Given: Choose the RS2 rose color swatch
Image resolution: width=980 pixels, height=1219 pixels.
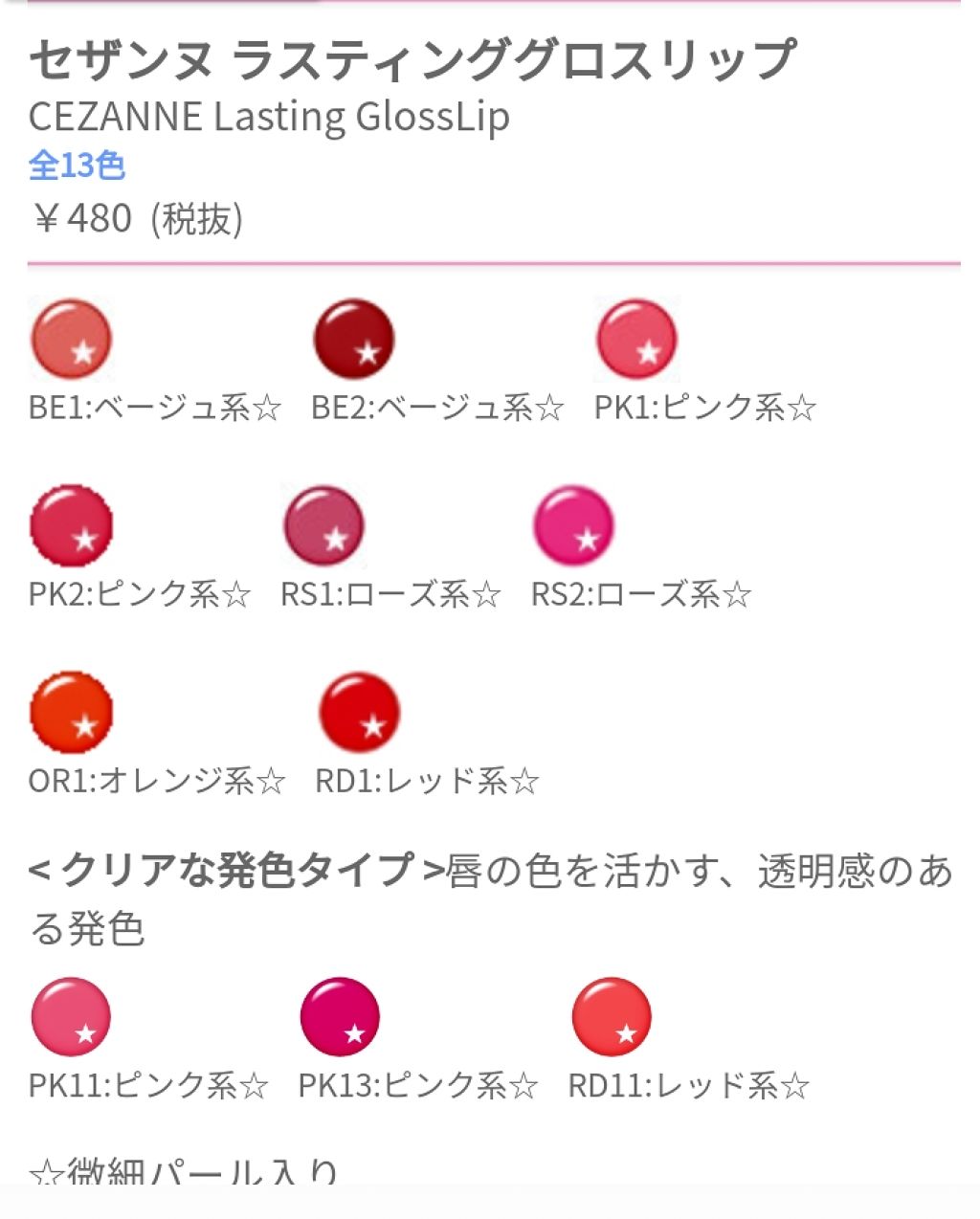Looking at the screenshot, I should point(573,525).
